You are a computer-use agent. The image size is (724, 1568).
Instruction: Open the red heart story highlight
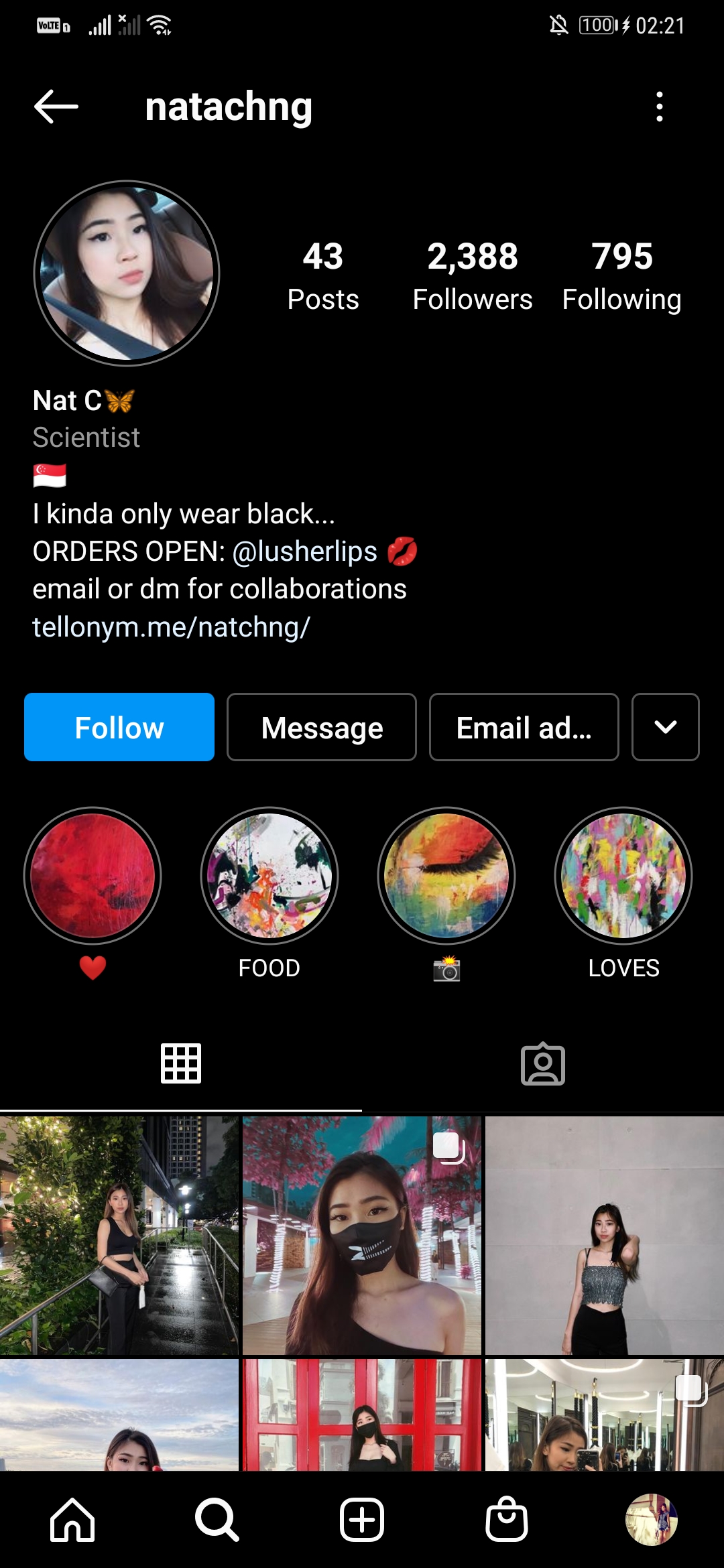93,876
